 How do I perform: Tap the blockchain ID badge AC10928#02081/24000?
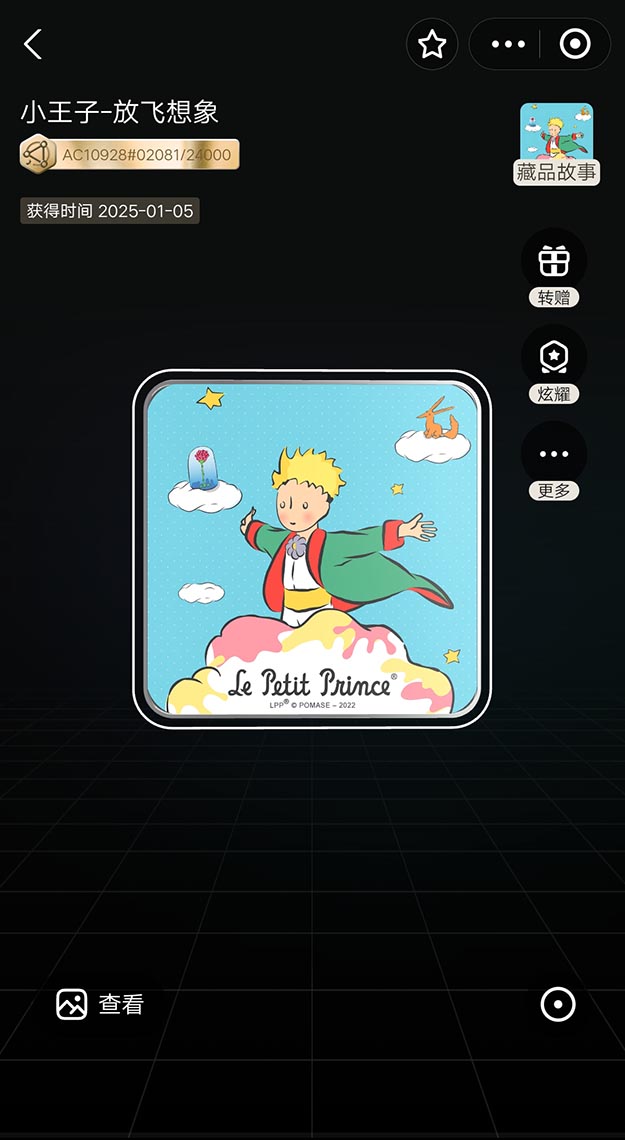tap(130, 155)
